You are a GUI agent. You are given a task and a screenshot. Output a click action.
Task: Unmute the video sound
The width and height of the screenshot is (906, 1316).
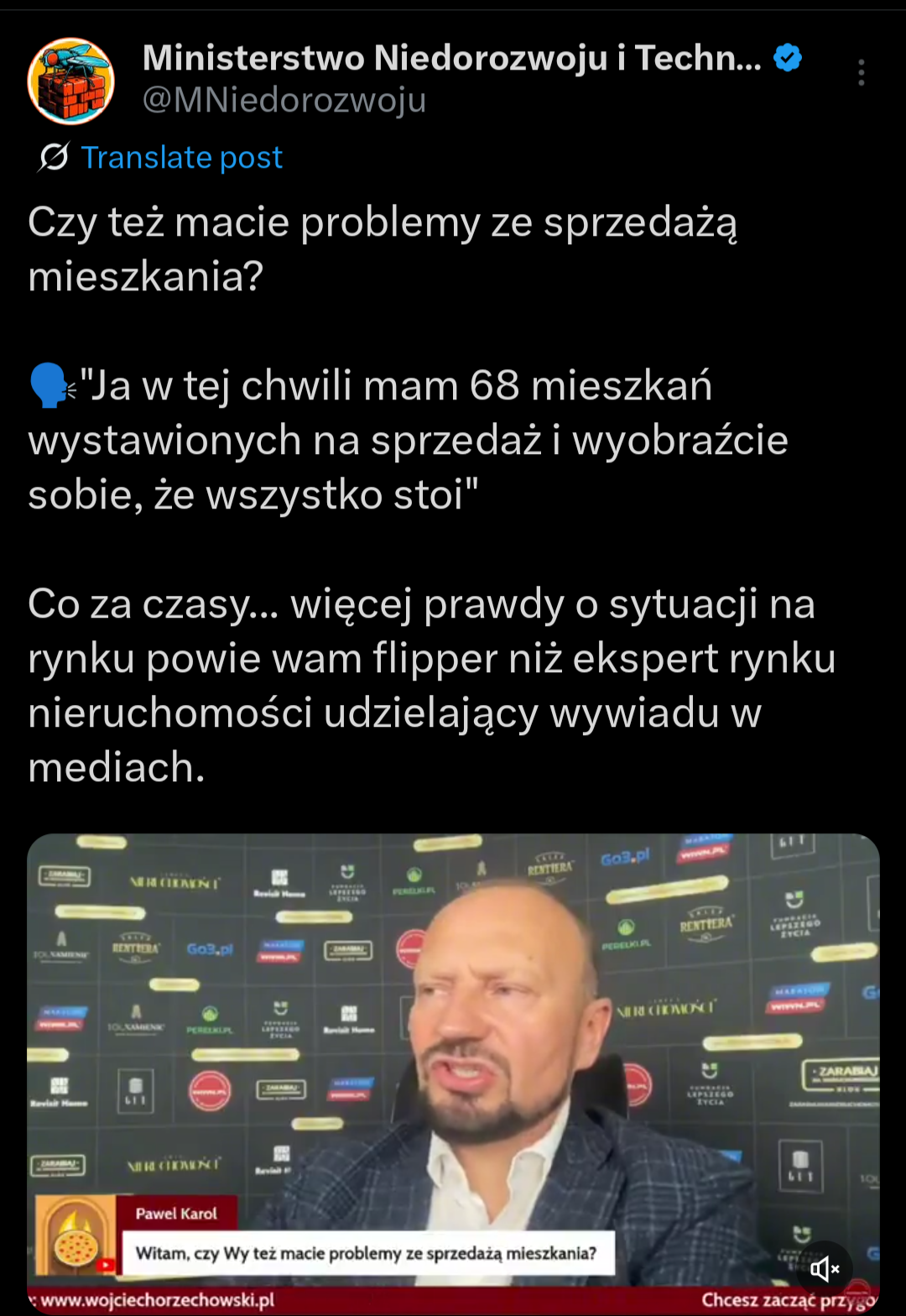[824, 1268]
